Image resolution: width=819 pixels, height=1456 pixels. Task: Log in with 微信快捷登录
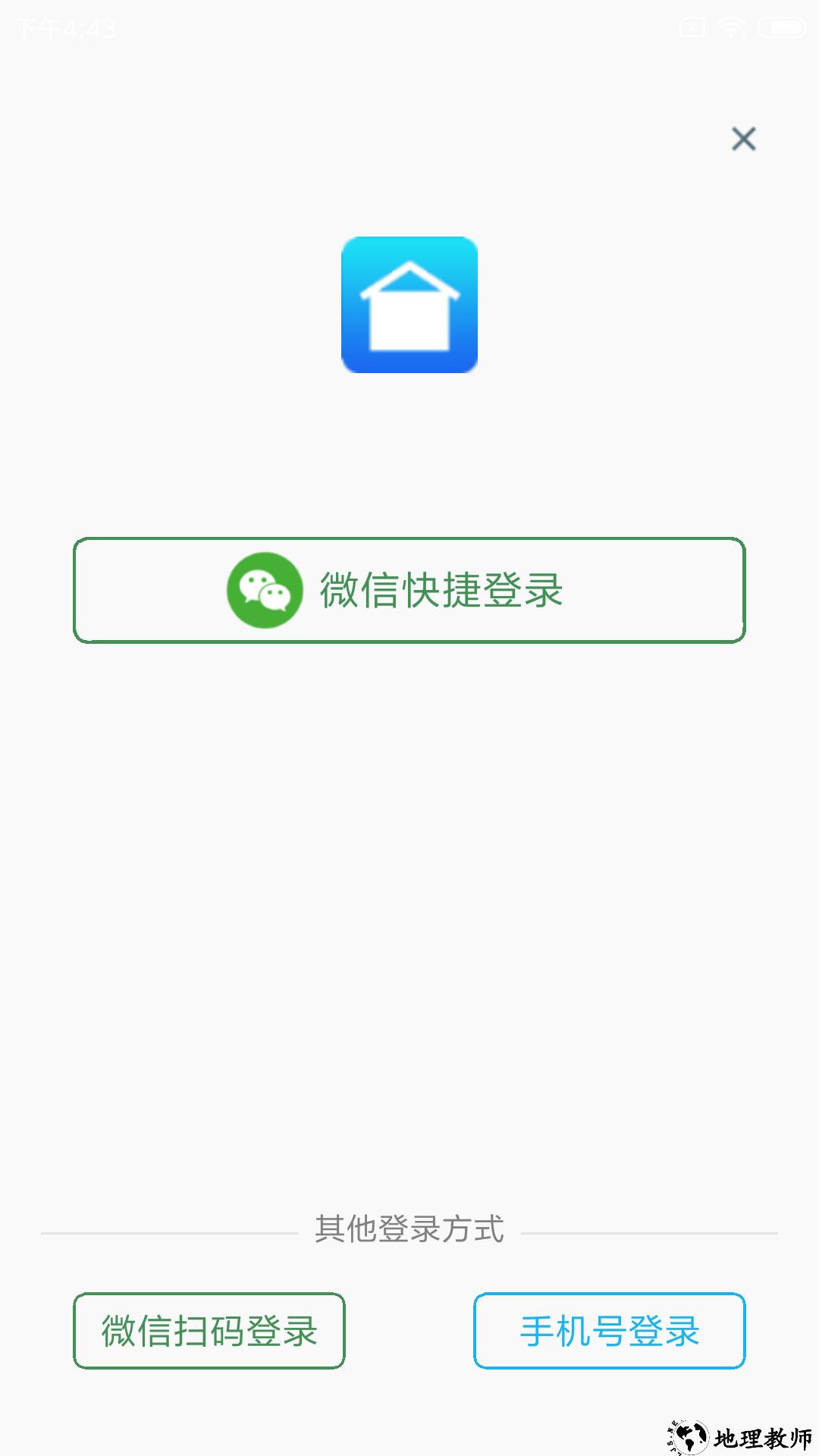pyautogui.click(x=409, y=590)
